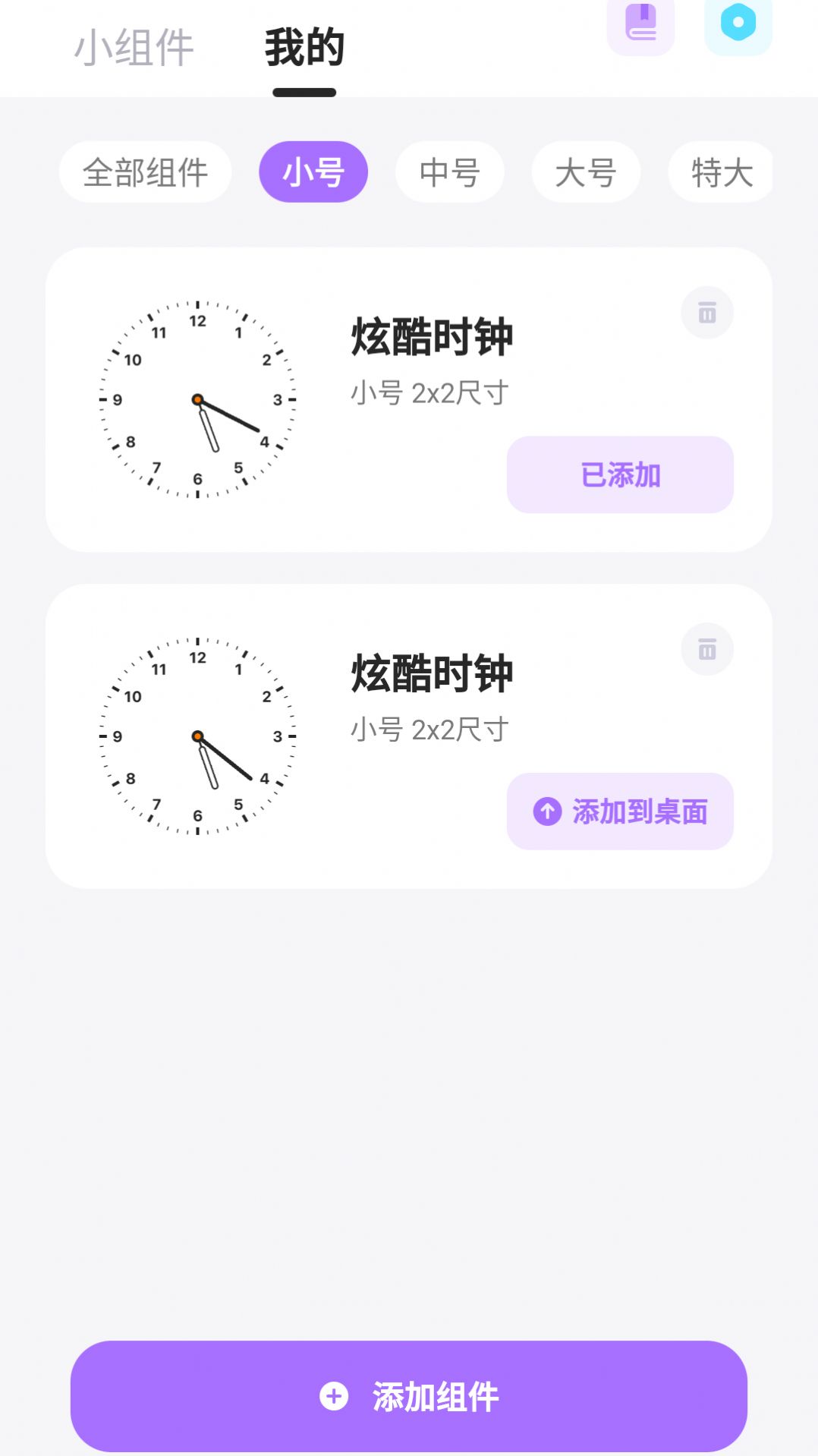Select the 大号 filter chip
This screenshot has width=818, height=1456.
pyautogui.click(x=586, y=172)
